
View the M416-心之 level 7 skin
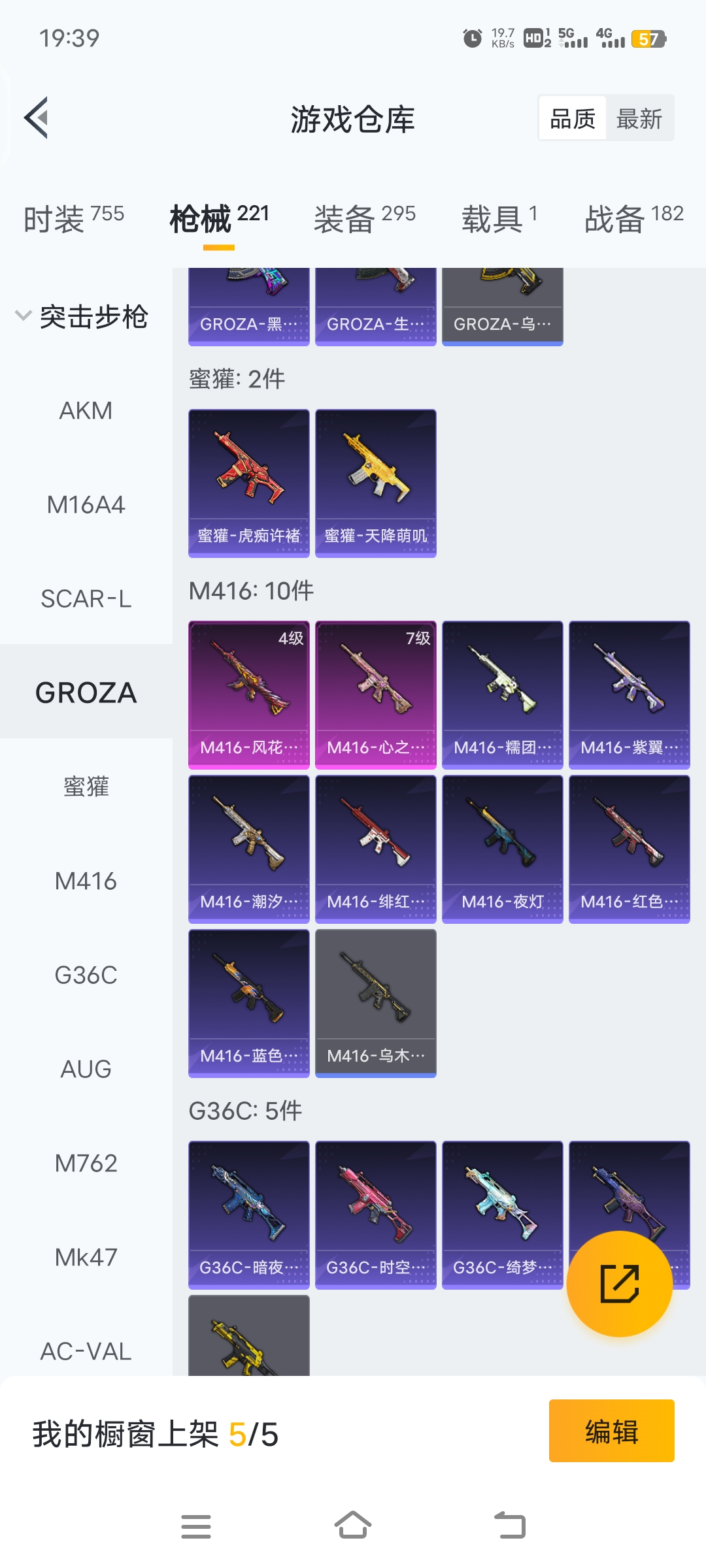tap(376, 695)
